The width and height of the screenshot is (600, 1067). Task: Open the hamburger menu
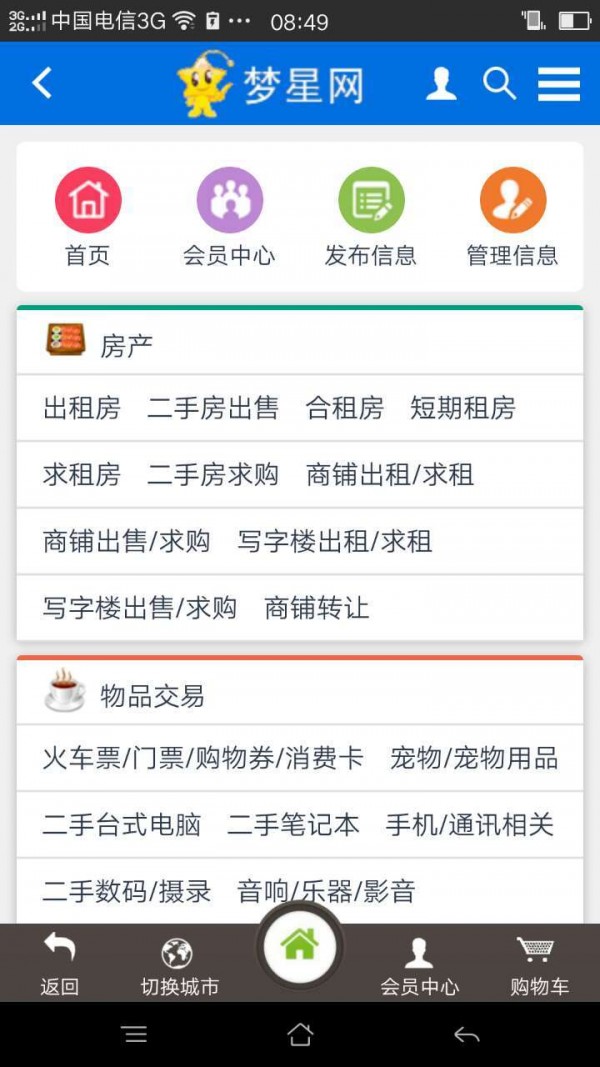click(559, 84)
